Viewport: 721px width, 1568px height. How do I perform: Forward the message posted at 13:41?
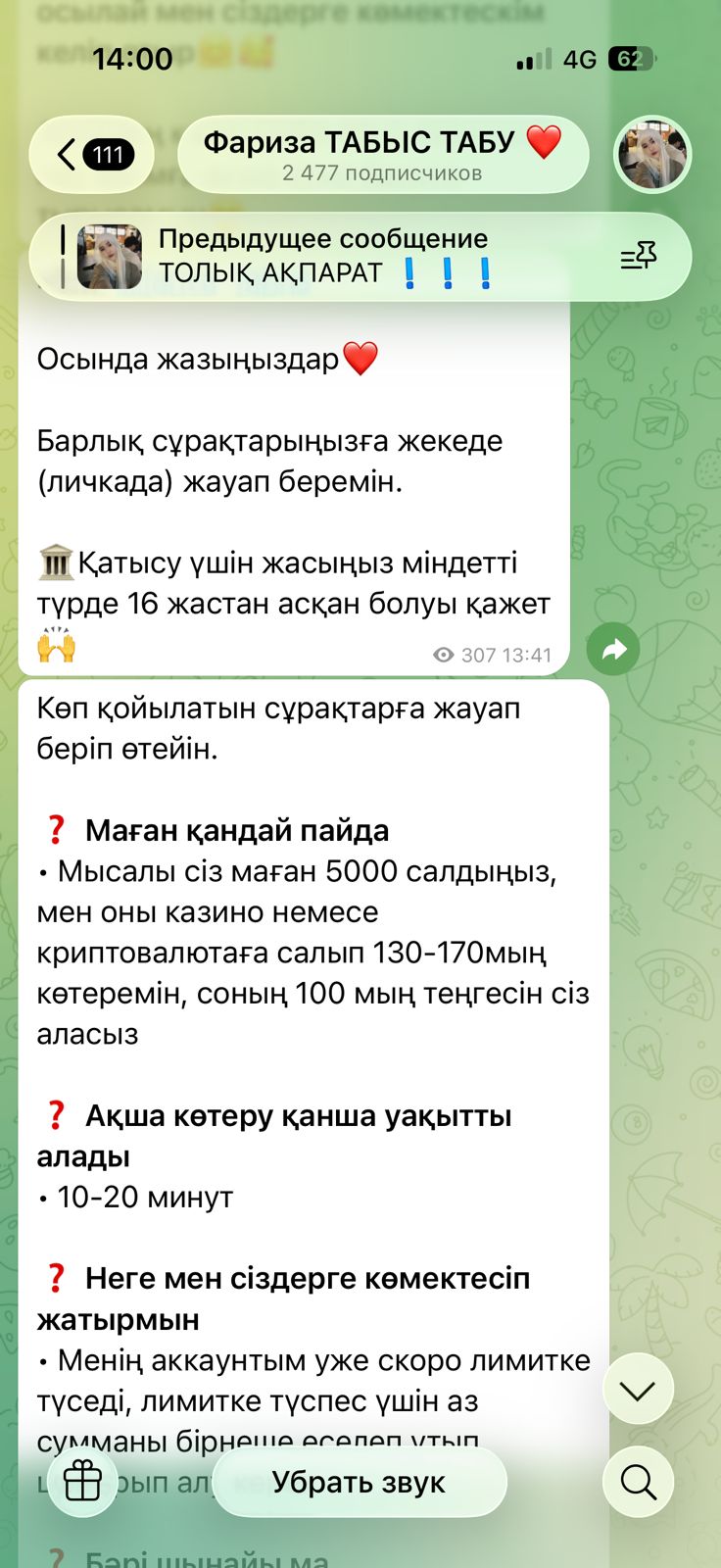pyautogui.click(x=613, y=649)
